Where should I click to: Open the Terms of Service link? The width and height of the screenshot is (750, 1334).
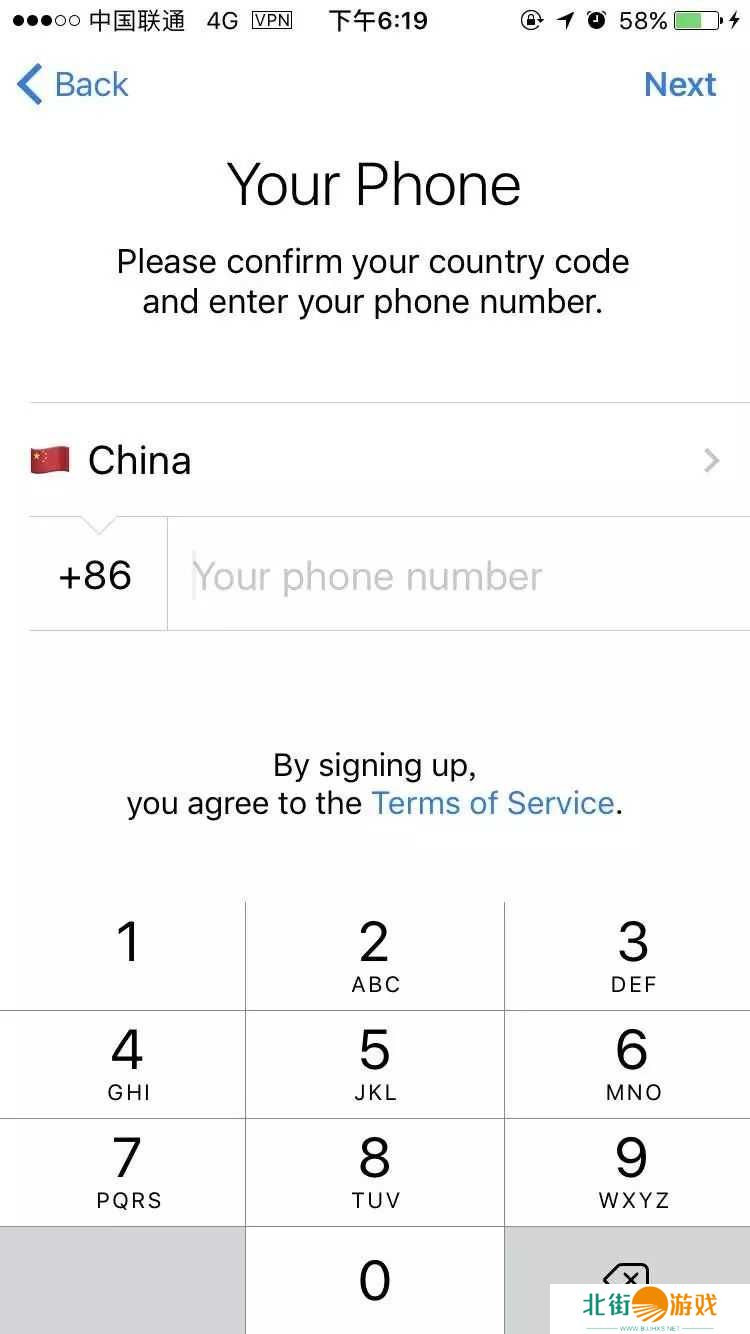click(x=492, y=803)
